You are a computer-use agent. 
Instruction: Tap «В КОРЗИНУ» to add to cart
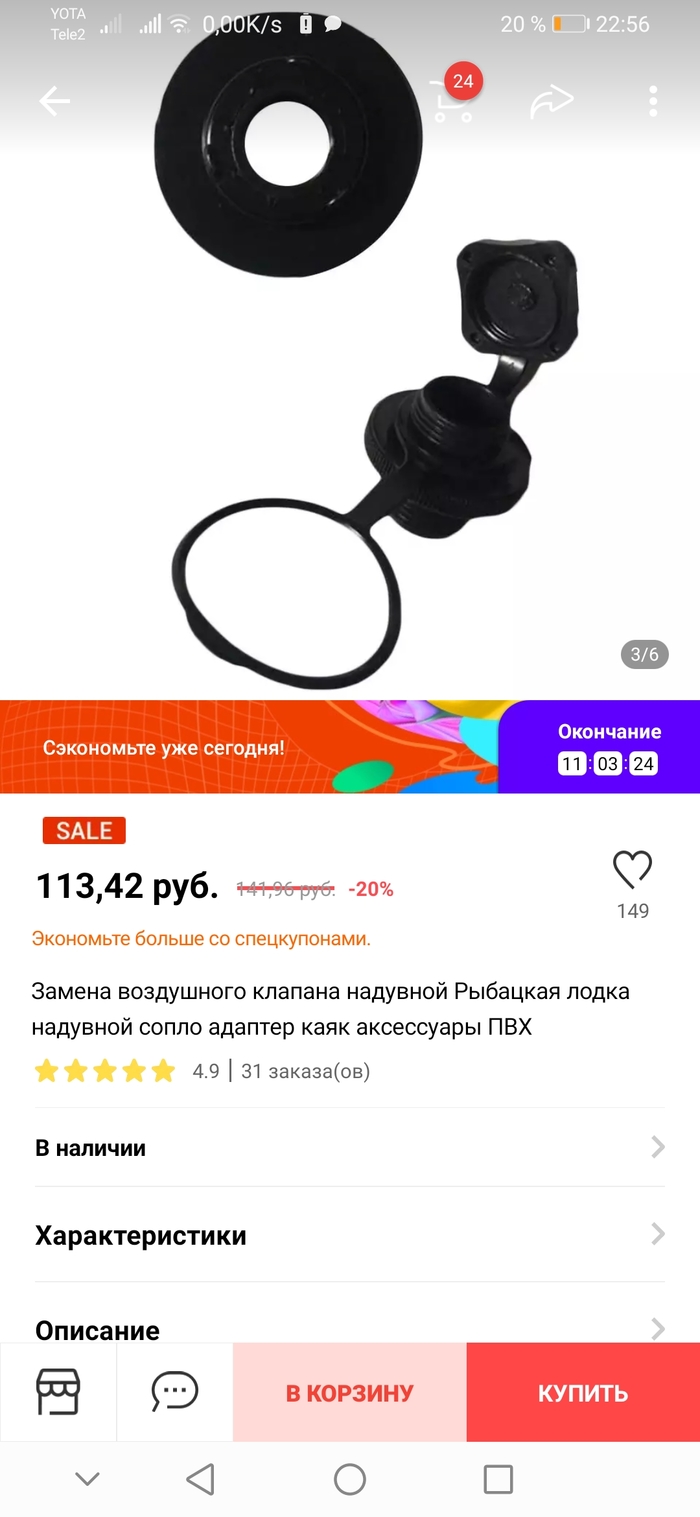point(350,1393)
